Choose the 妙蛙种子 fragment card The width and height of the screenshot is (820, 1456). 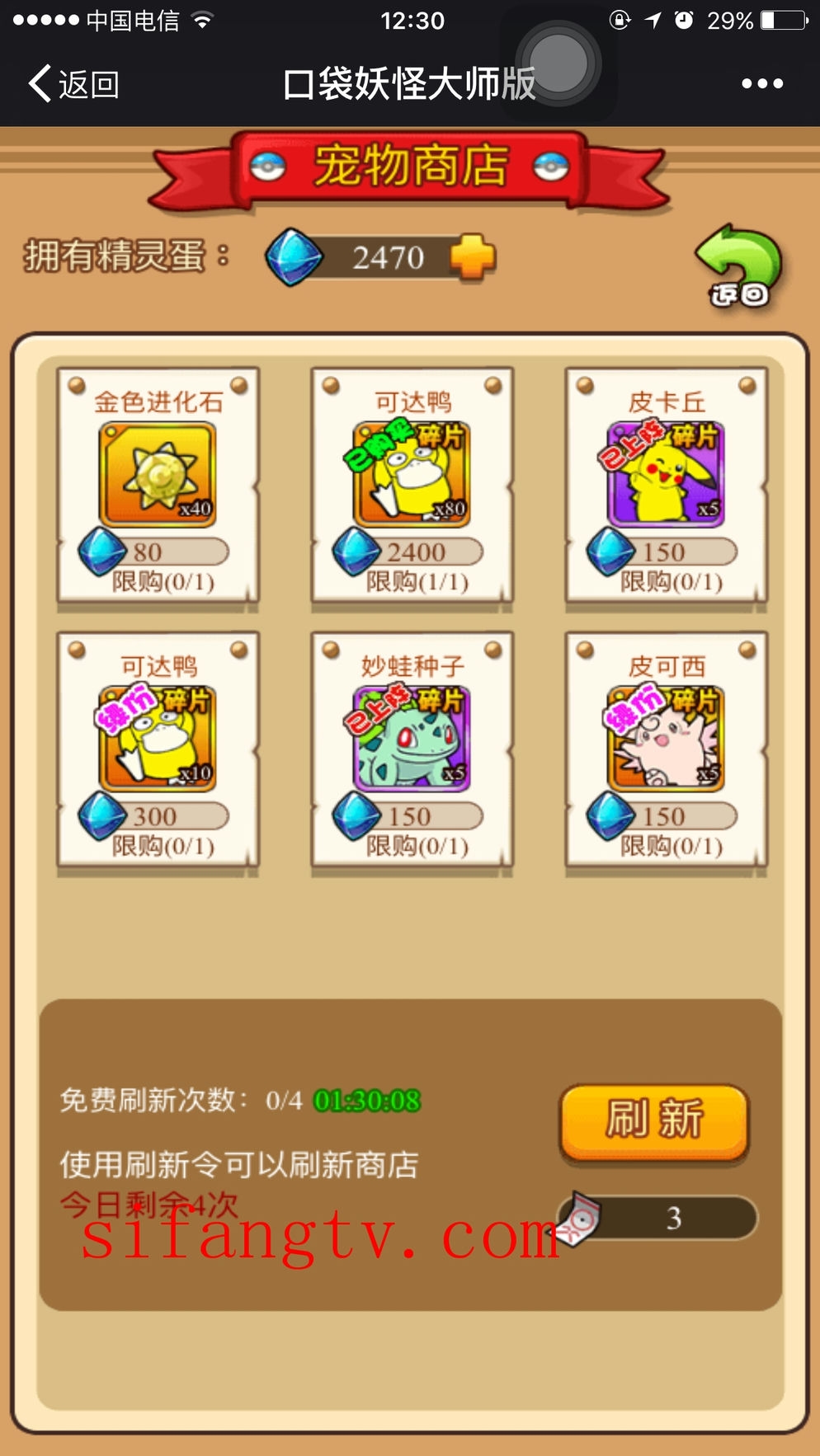[x=412, y=752]
